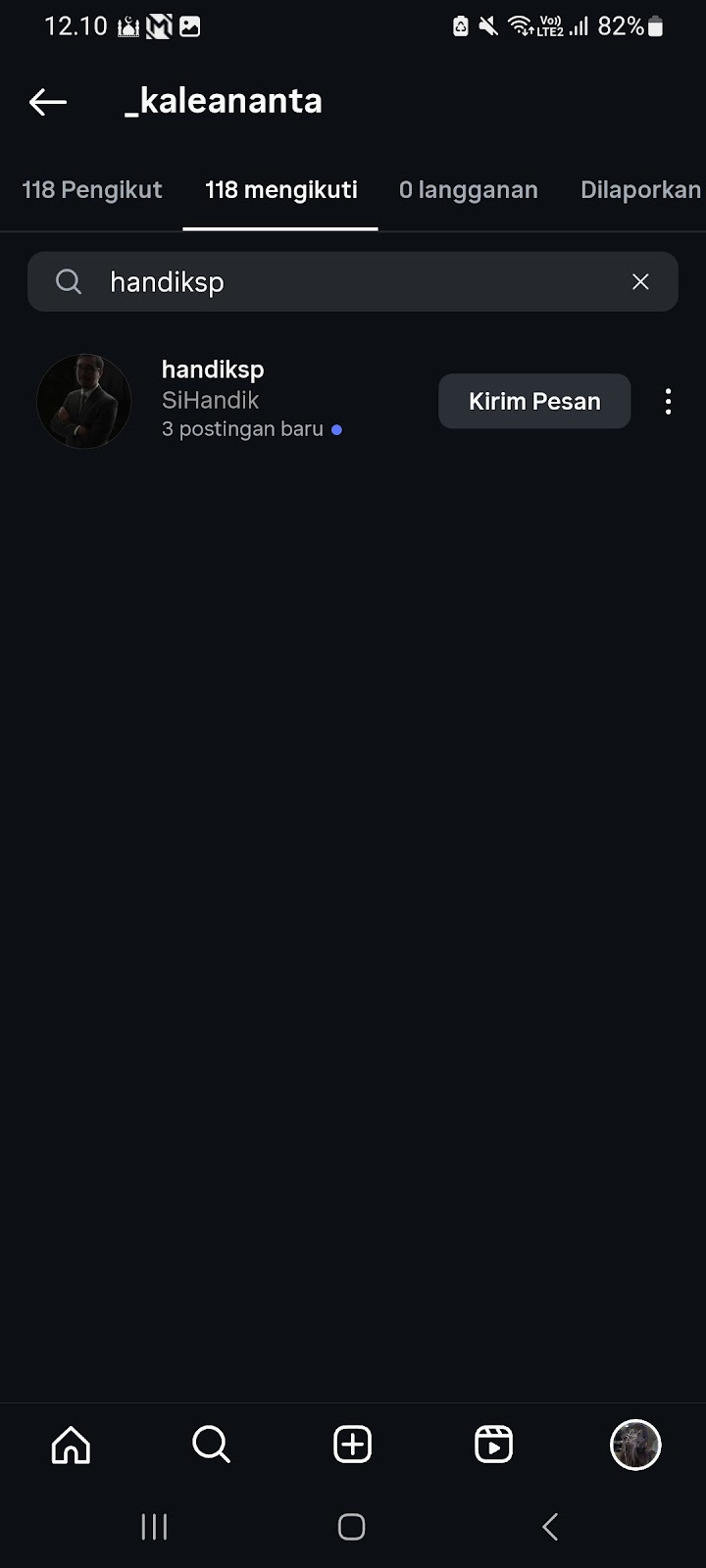Create a new post
Image resolution: width=706 pixels, height=1568 pixels.
coord(352,1445)
